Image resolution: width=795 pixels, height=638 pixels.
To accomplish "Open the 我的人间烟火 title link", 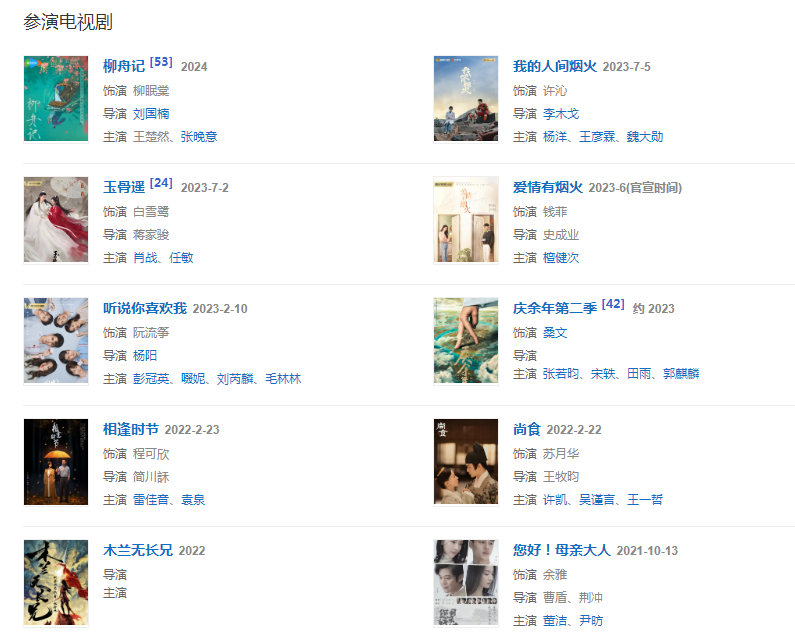I will click(554, 67).
